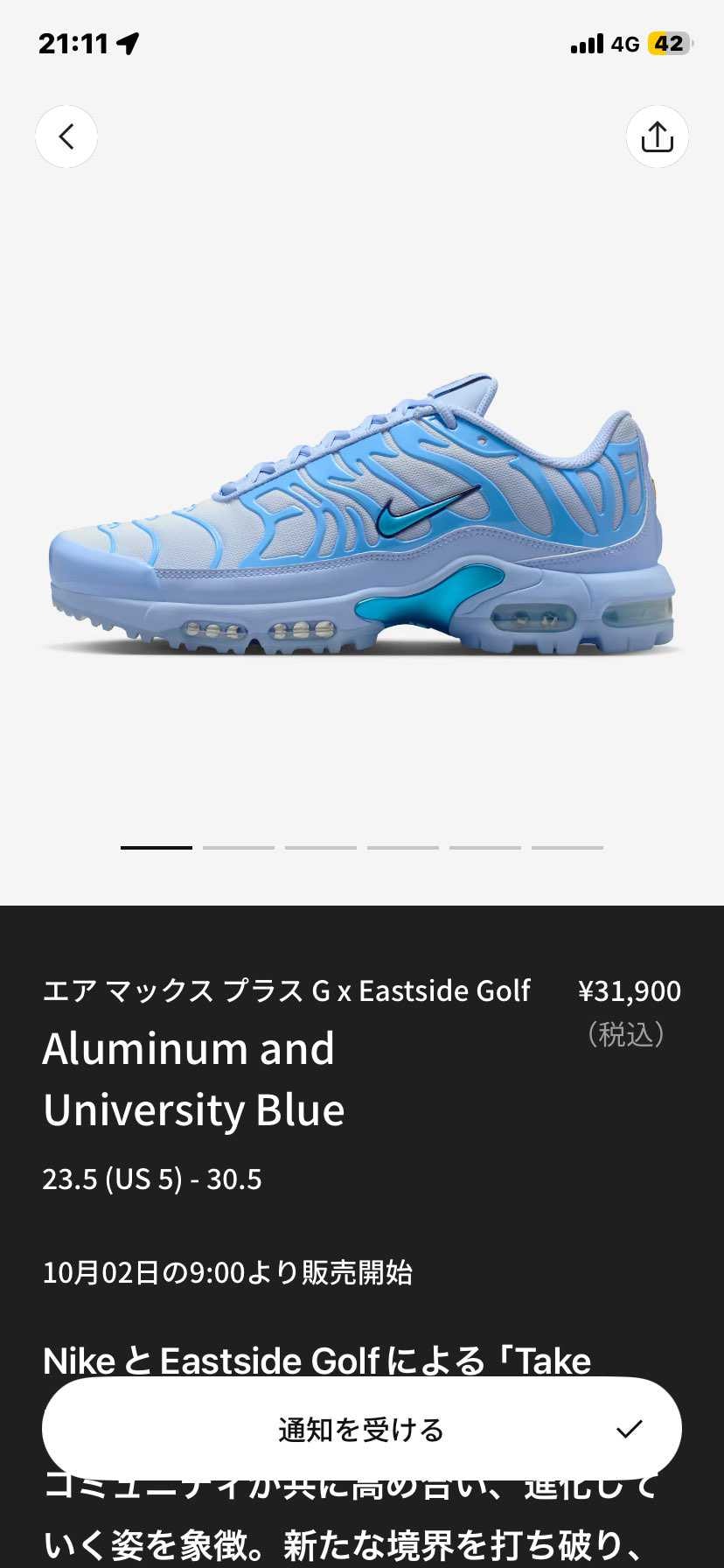Share this Air Max Plus product
724x1568 pixels.
(657, 136)
